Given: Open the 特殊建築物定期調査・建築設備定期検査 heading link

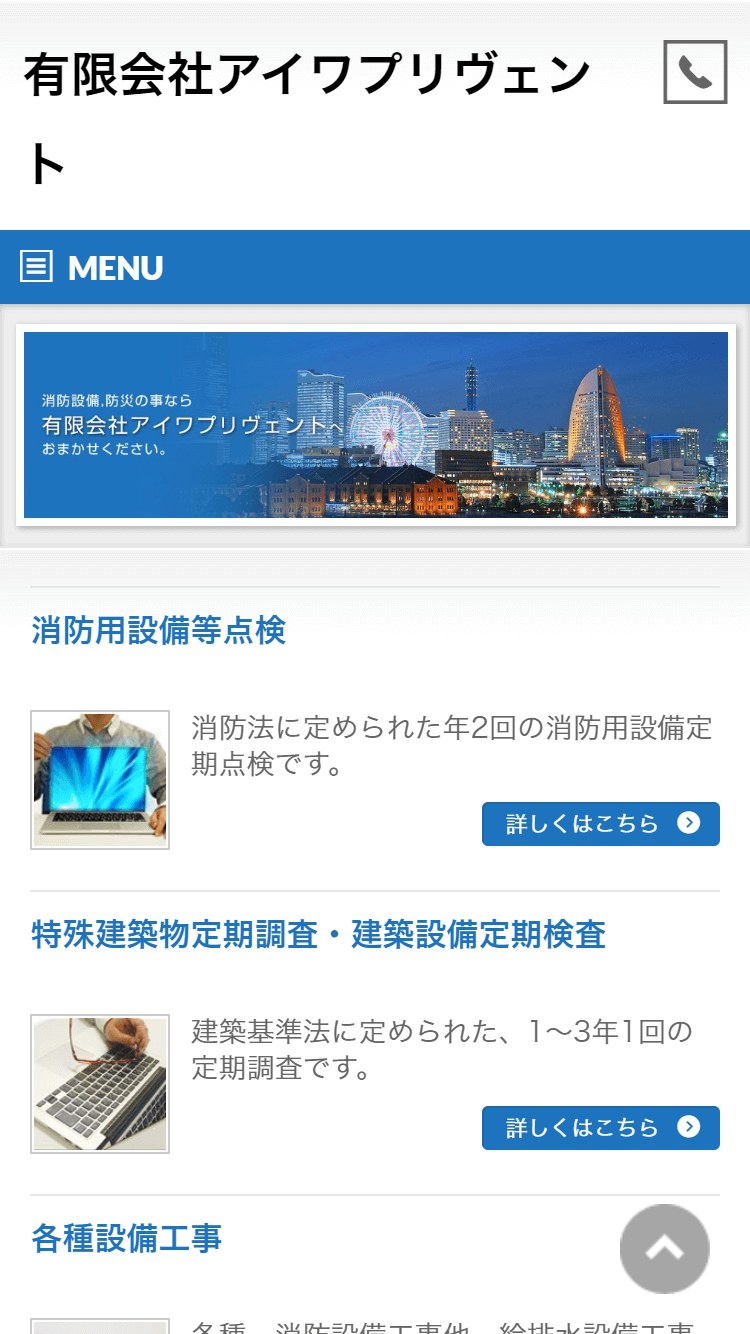Looking at the screenshot, I should coord(319,935).
